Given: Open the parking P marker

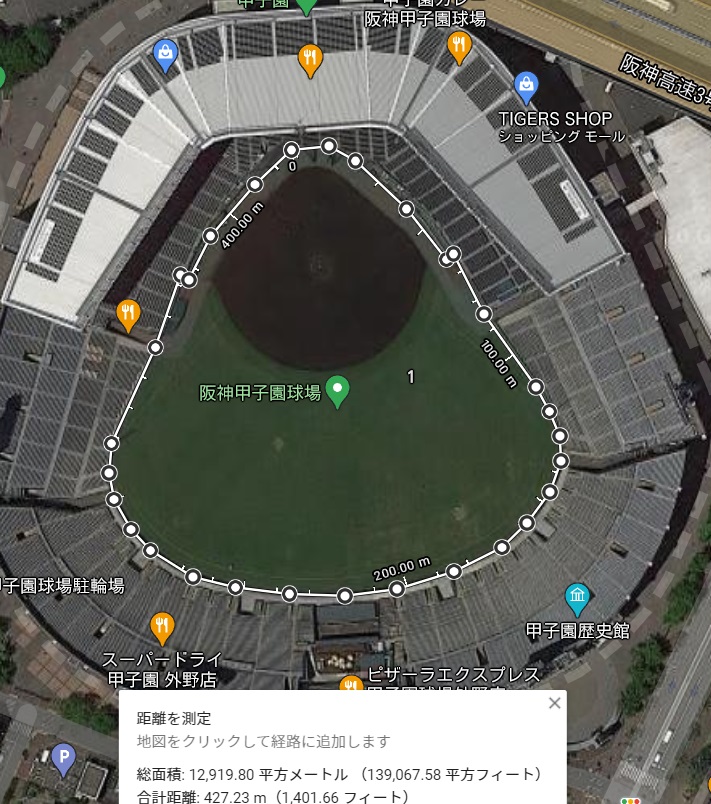Looking at the screenshot, I should [63, 757].
